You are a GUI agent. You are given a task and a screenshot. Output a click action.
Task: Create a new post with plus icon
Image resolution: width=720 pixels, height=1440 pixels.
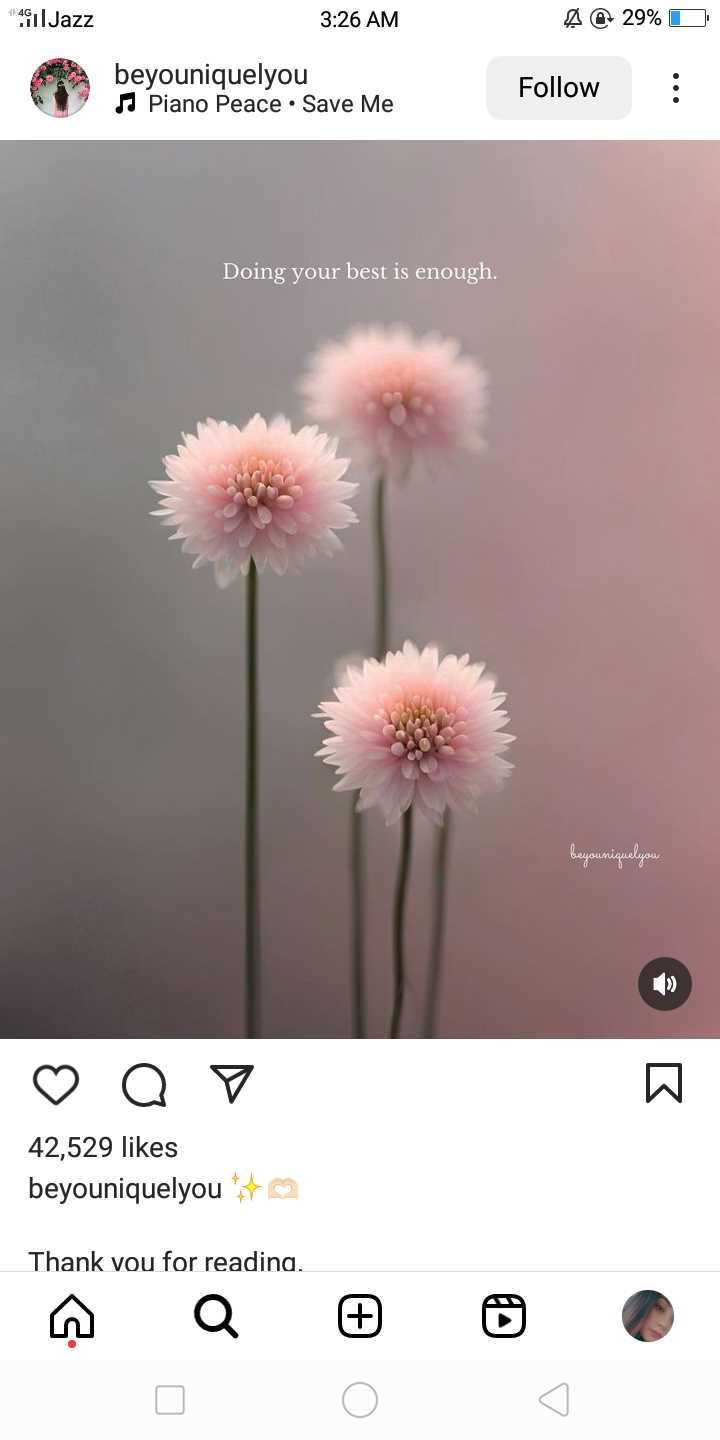360,1316
